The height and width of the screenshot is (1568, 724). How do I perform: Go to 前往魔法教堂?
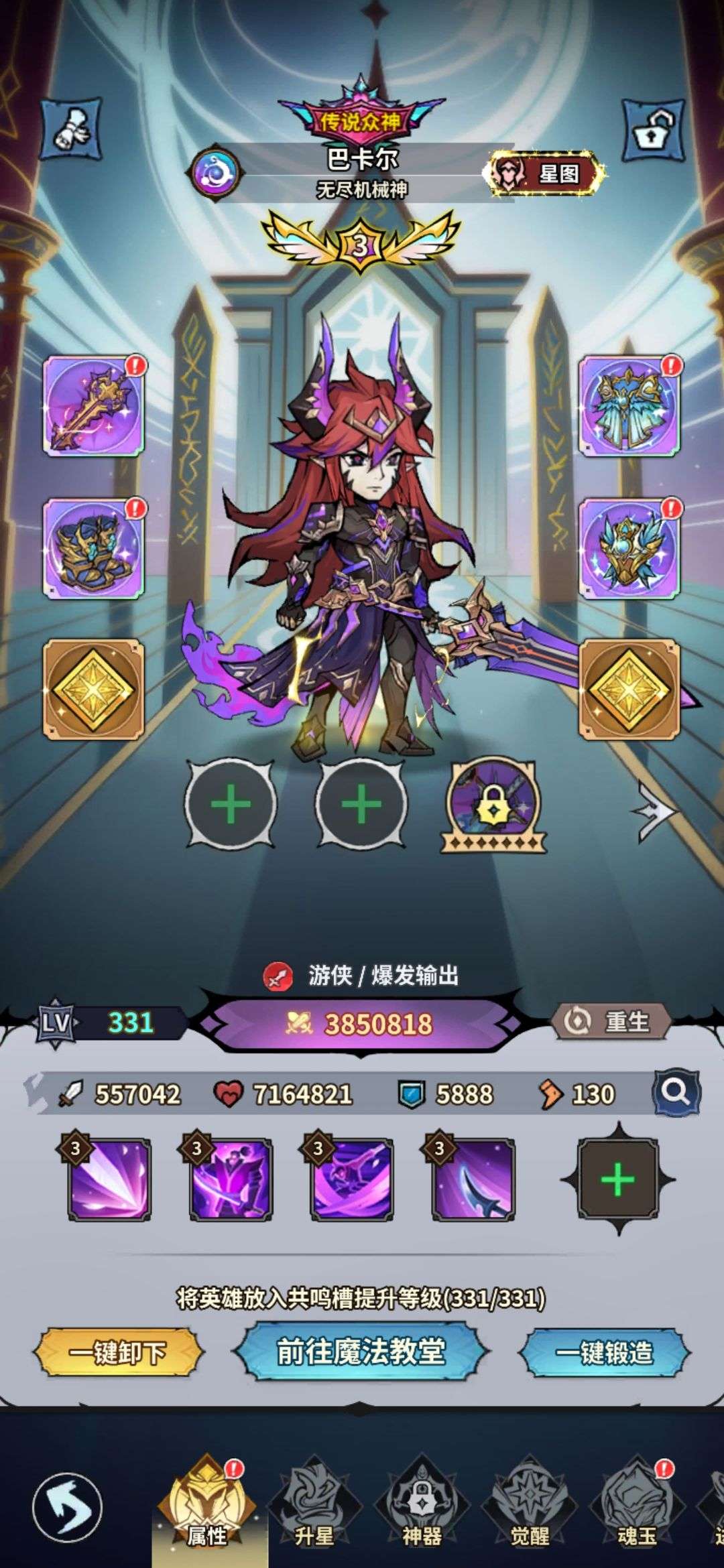[361, 1351]
